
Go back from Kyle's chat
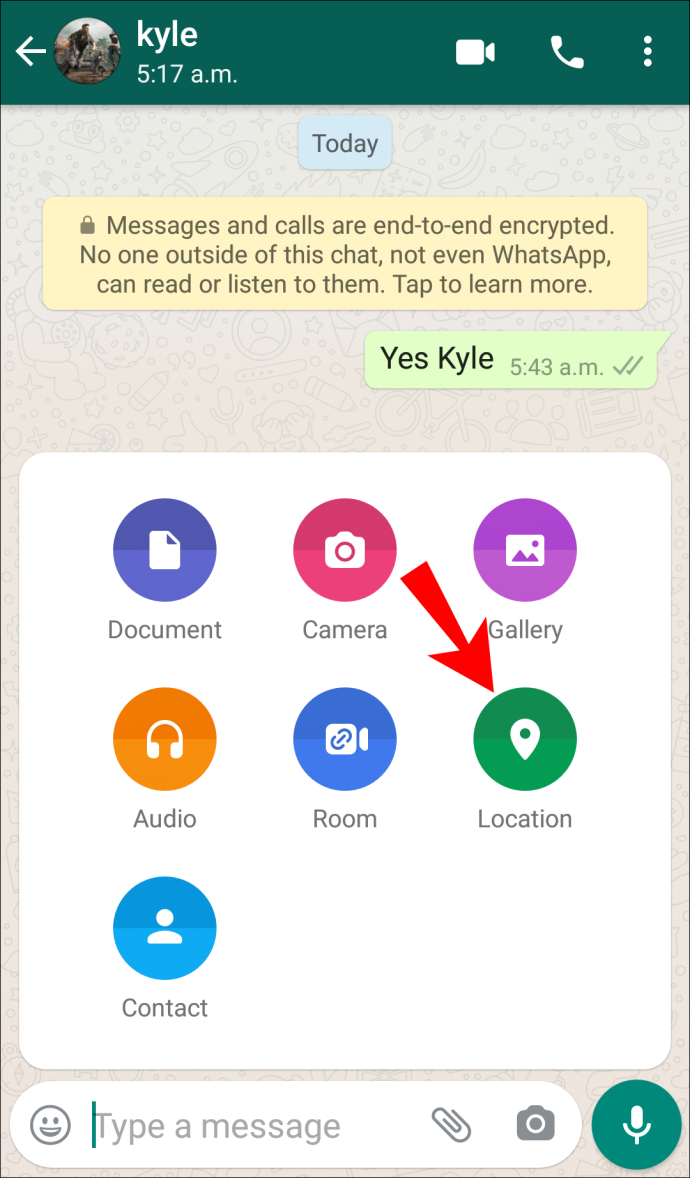(30, 52)
